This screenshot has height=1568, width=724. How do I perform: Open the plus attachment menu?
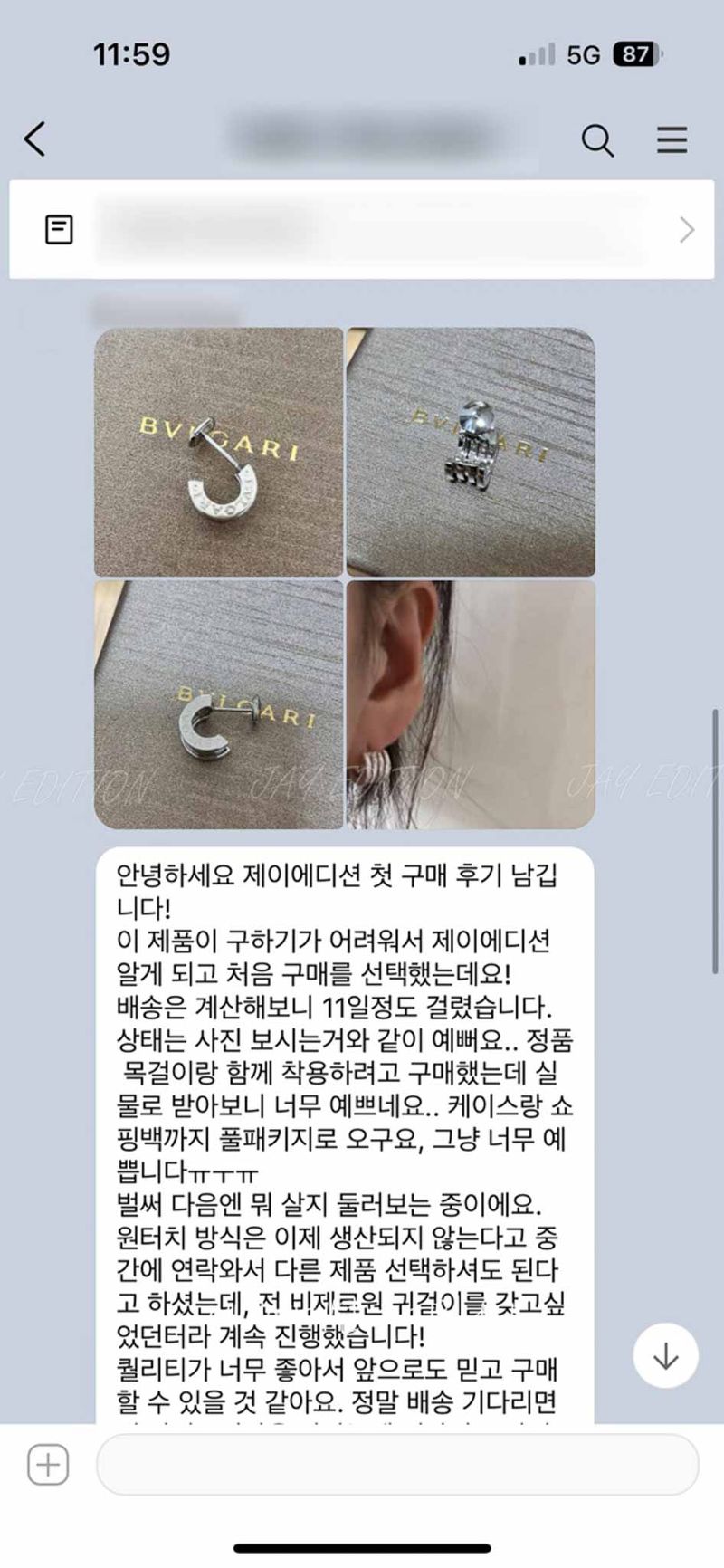click(x=48, y=1464)
